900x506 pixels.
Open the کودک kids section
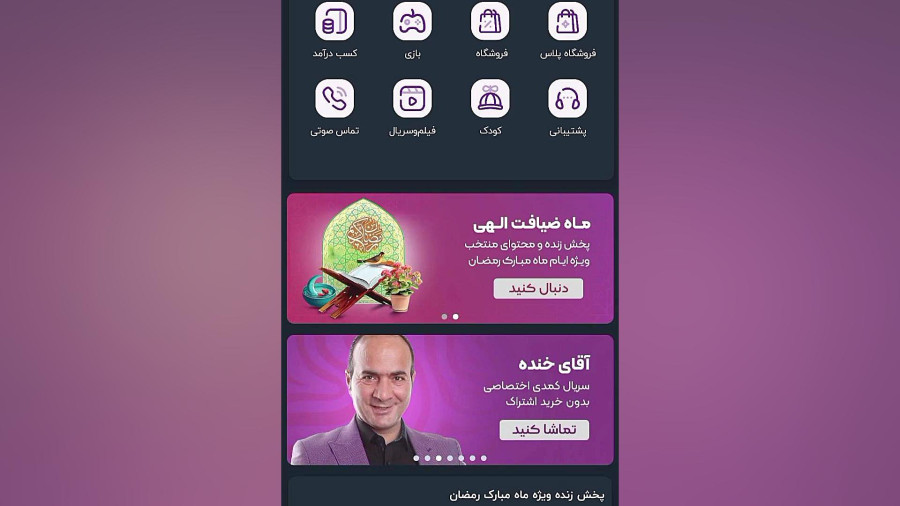(x=490, y=99)
